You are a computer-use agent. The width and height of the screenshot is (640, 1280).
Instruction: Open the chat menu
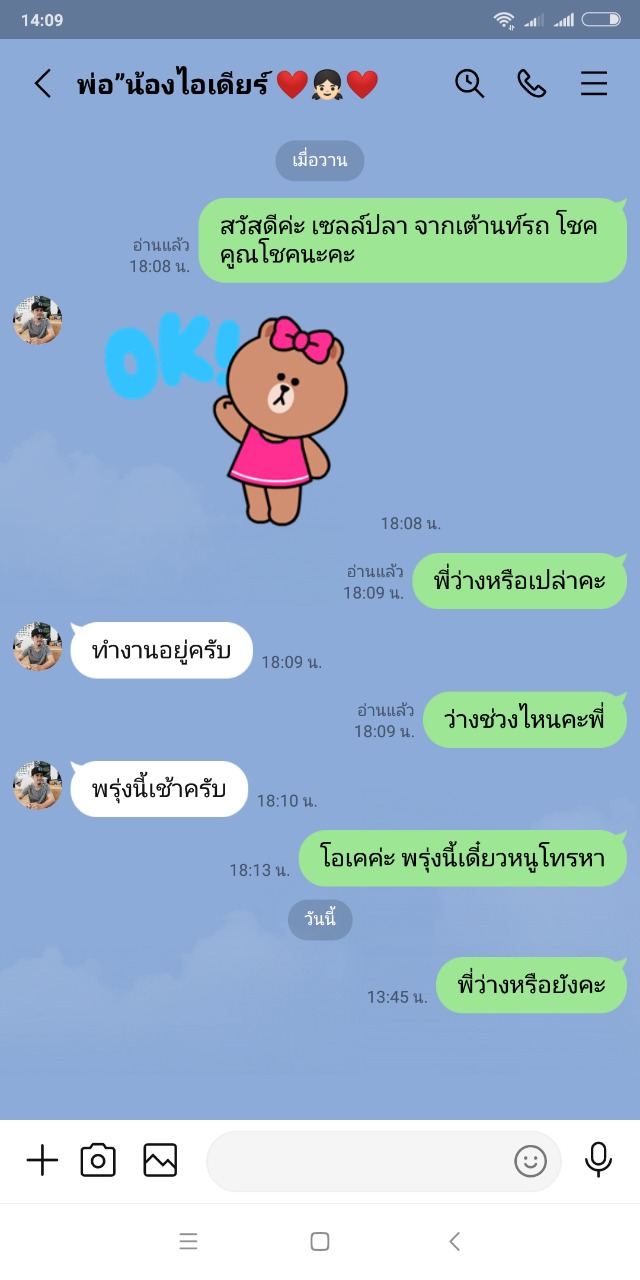(x=594, y=84)
